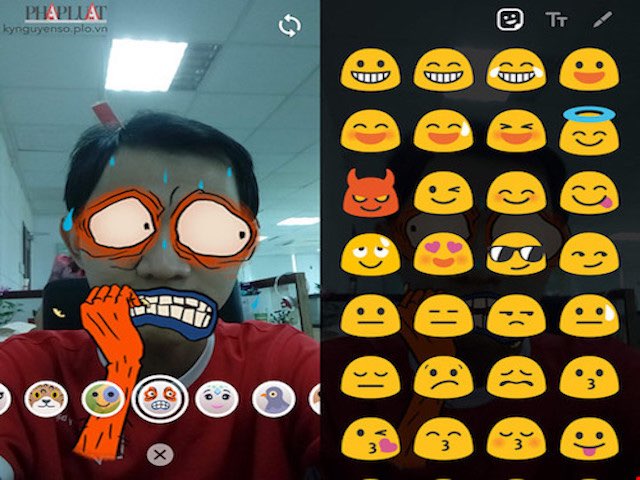Flip the camera with the rotate icon
The width and height of the screenshot is (640, 480).
[x=289, y=26]
